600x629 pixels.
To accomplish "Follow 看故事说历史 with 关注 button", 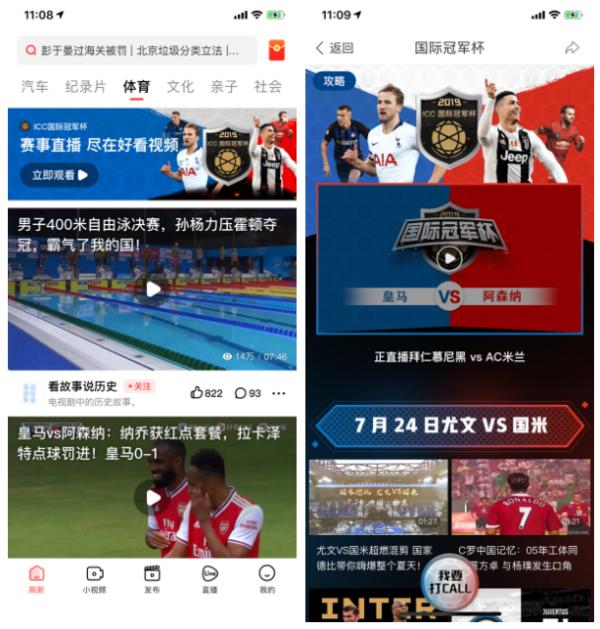I will (x=139, y=386).
